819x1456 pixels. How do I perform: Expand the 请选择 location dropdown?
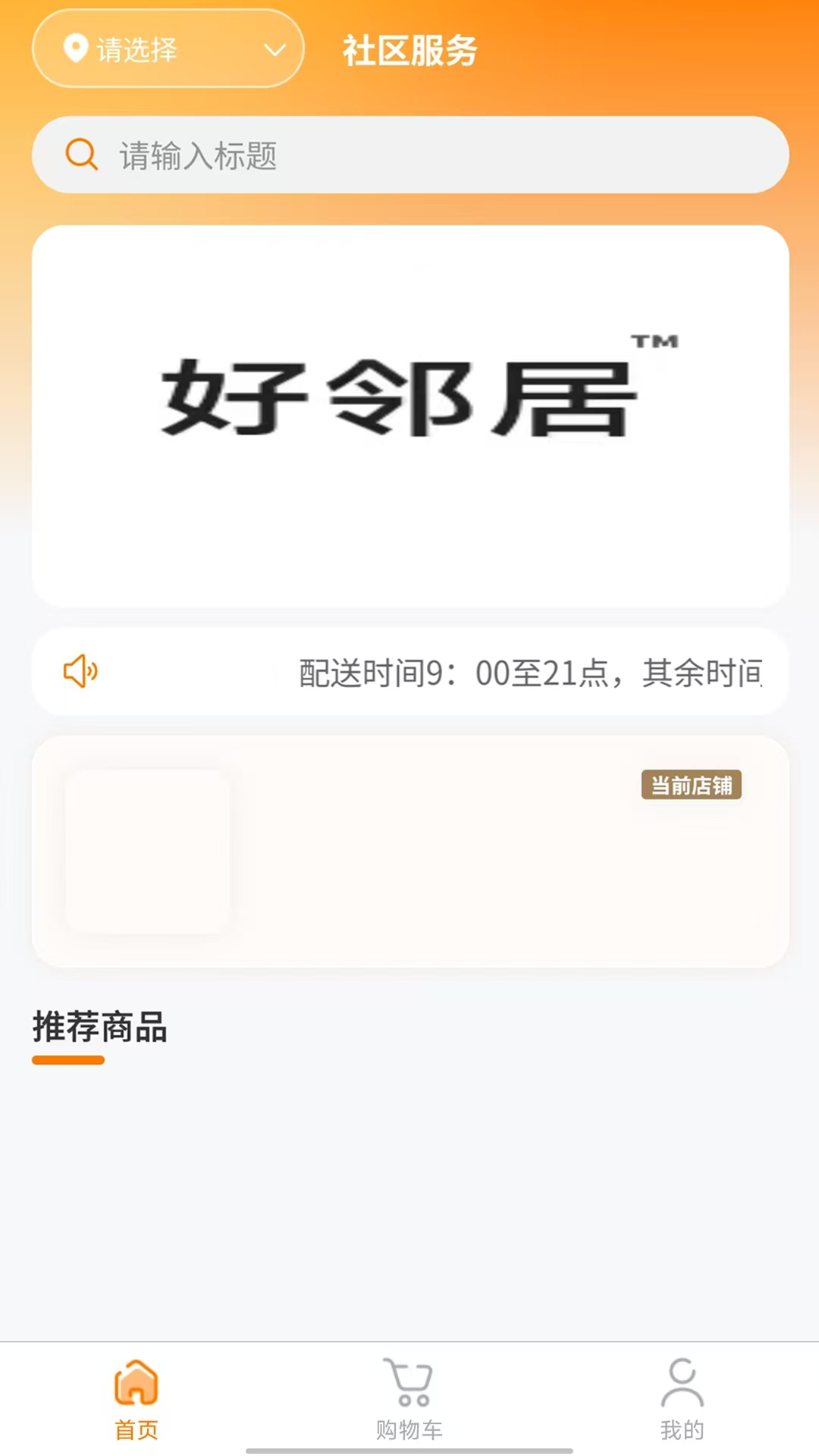click(167, 48)
